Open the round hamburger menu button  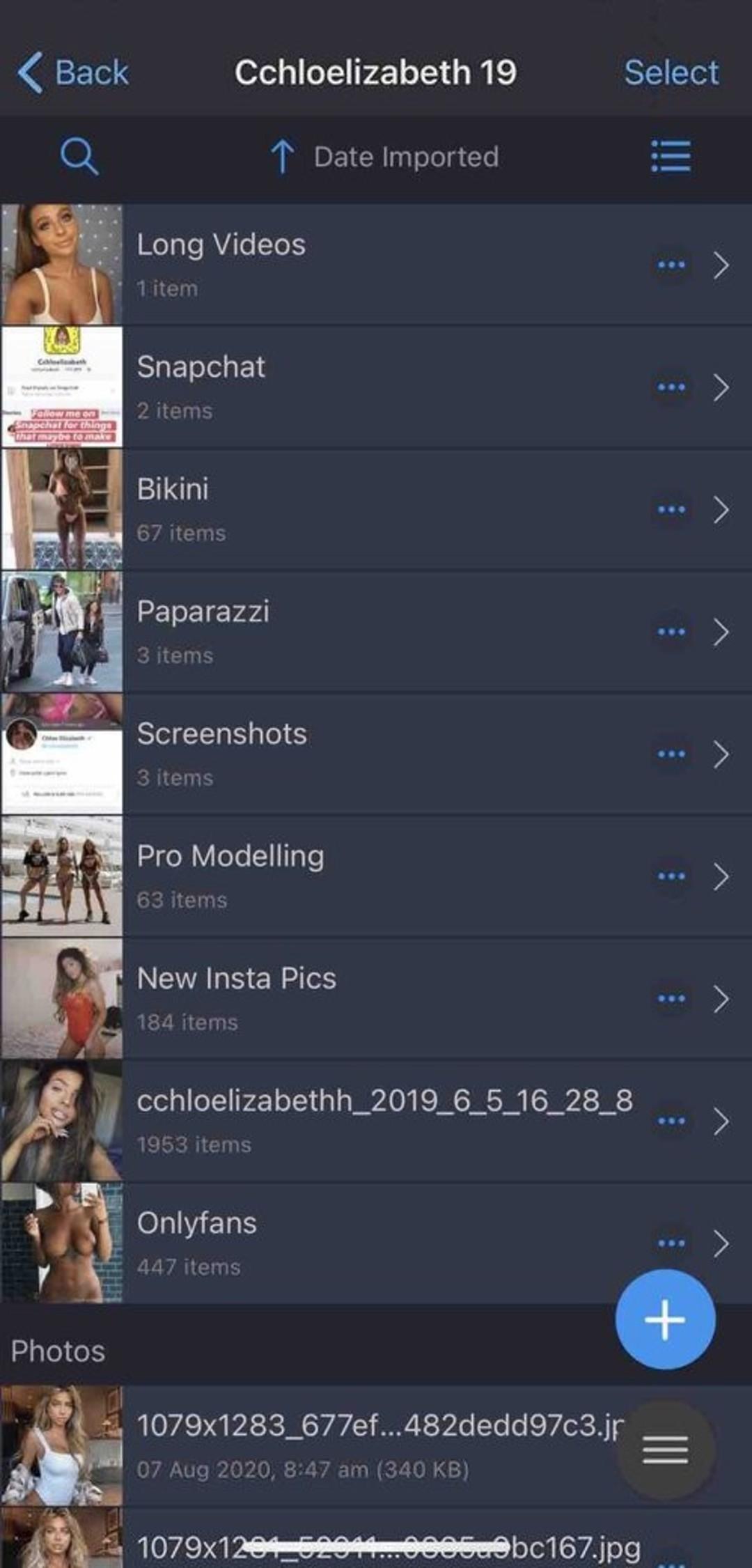[665, 1449]
